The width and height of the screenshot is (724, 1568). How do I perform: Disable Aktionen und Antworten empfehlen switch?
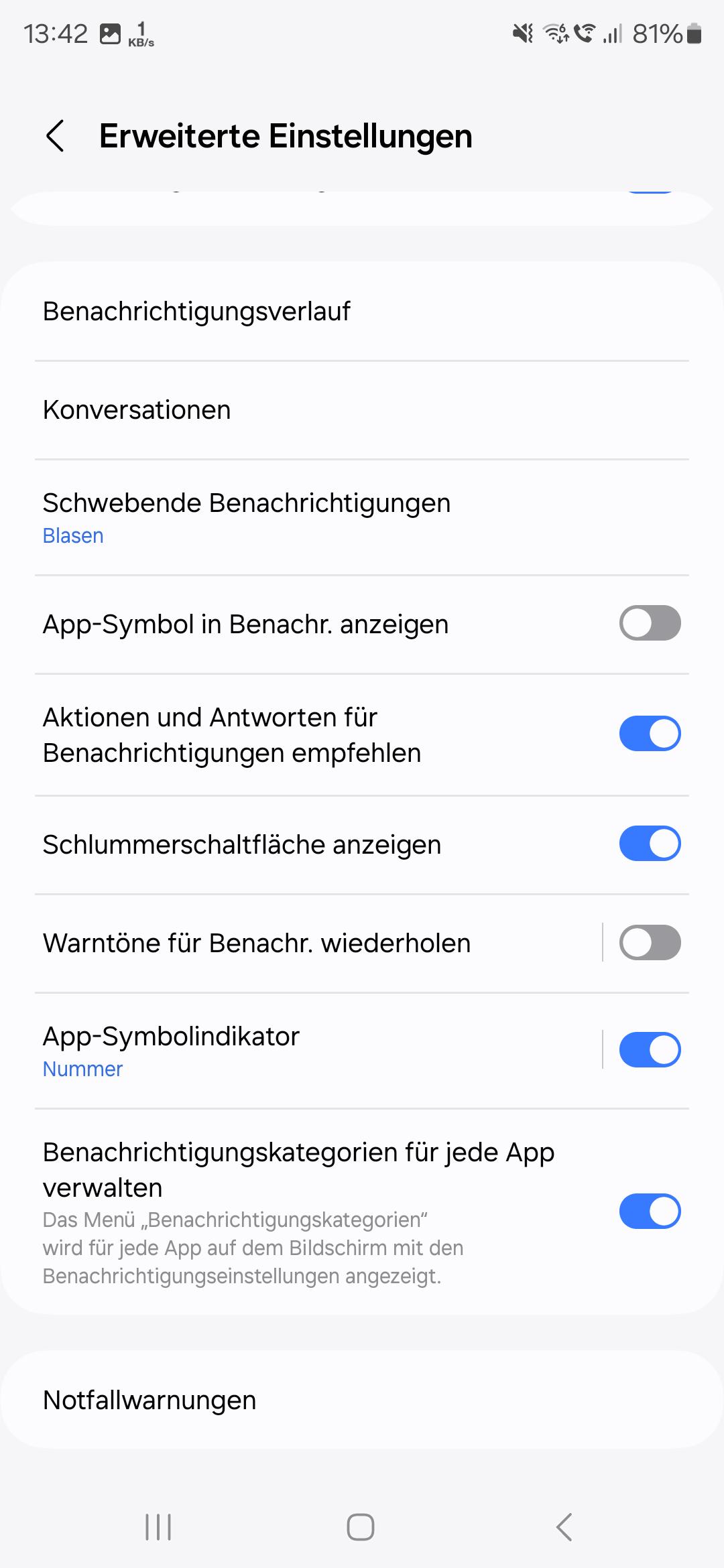pyautogui.click(x=650, y=734)
